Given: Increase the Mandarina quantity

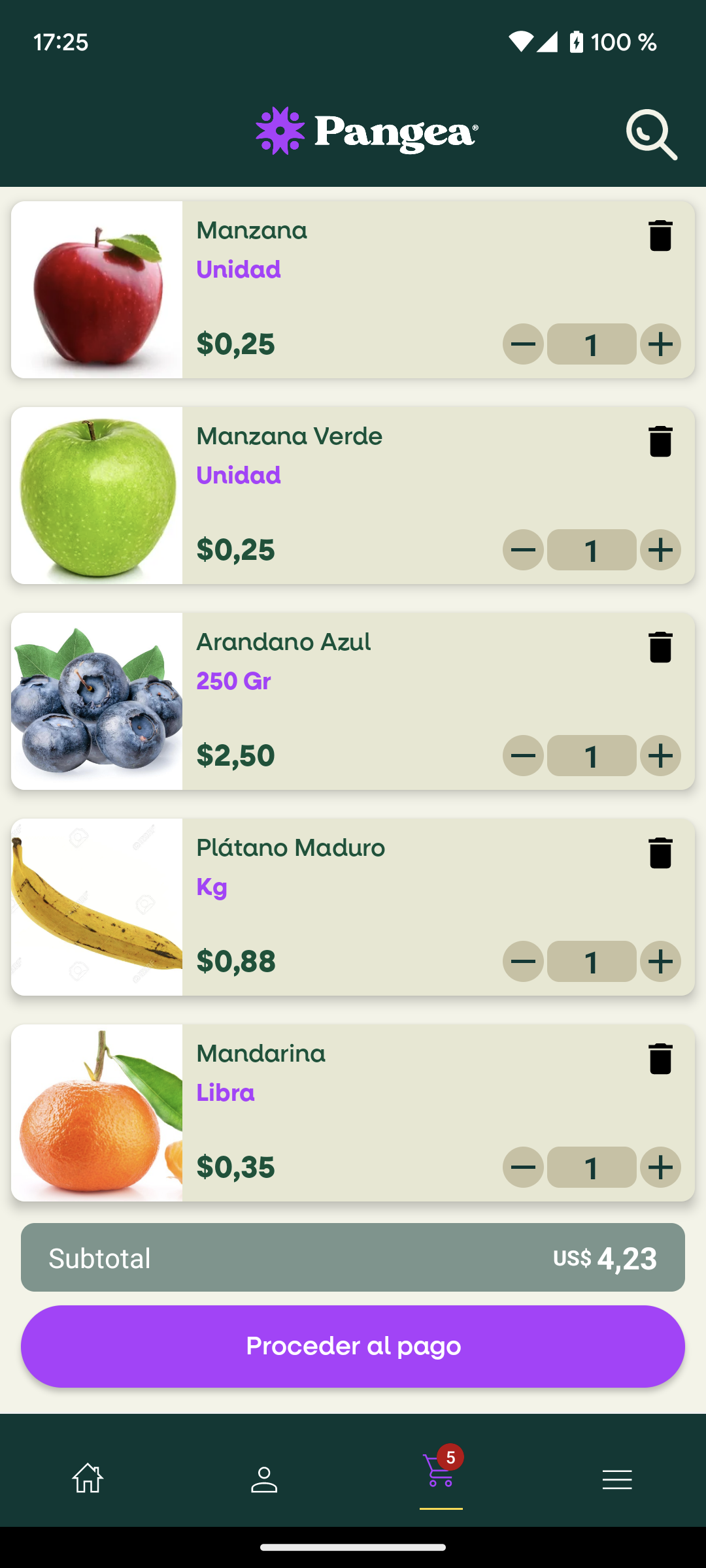Looking at the screenshot, I should (660, 1168).
